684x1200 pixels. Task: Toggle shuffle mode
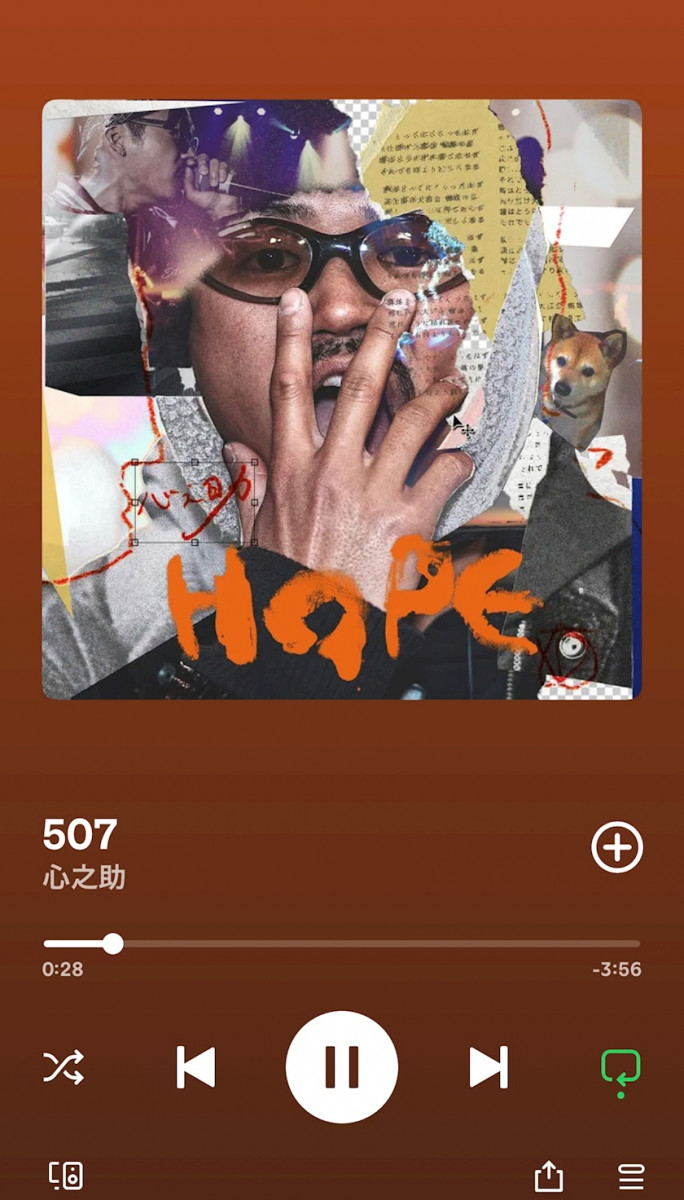tap(64, 1068)
